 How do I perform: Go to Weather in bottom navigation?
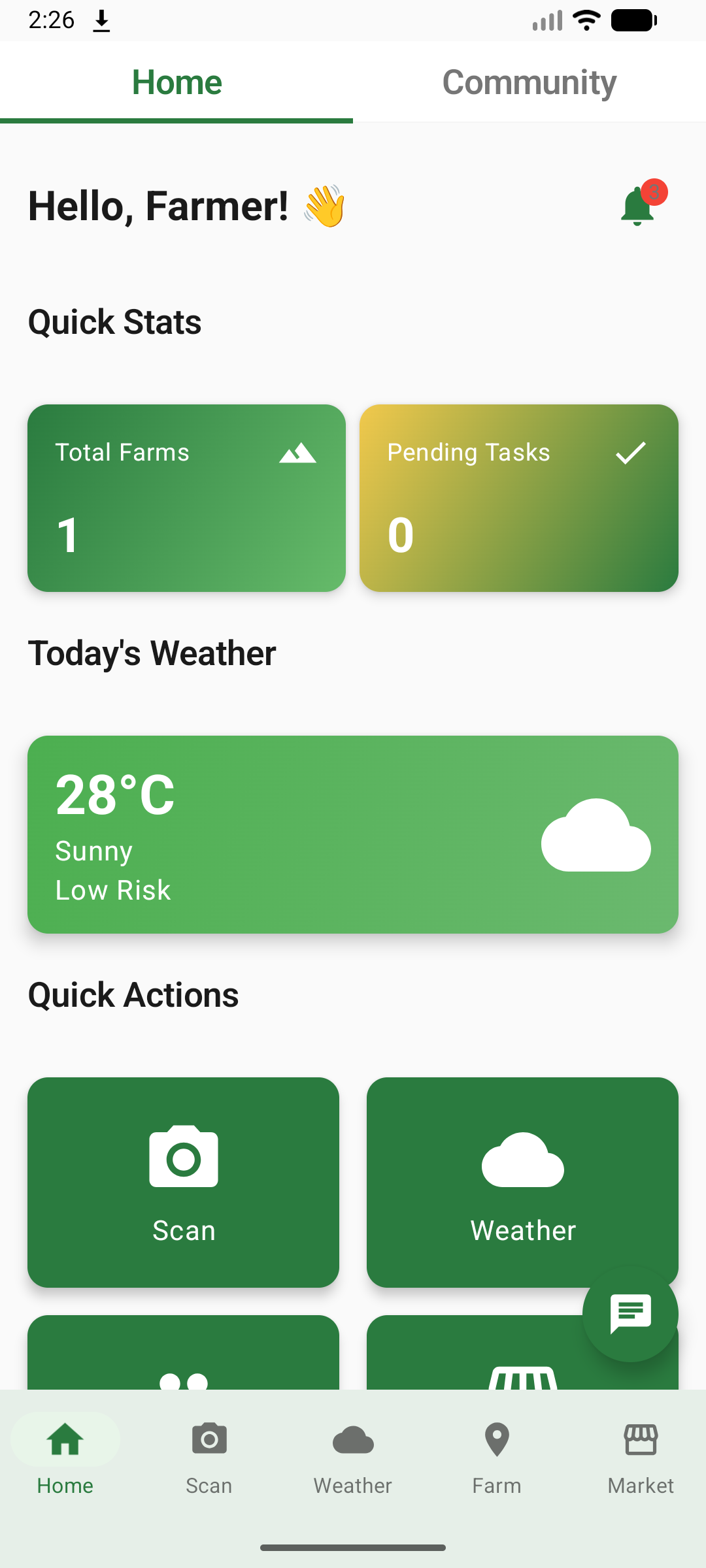353,1458
